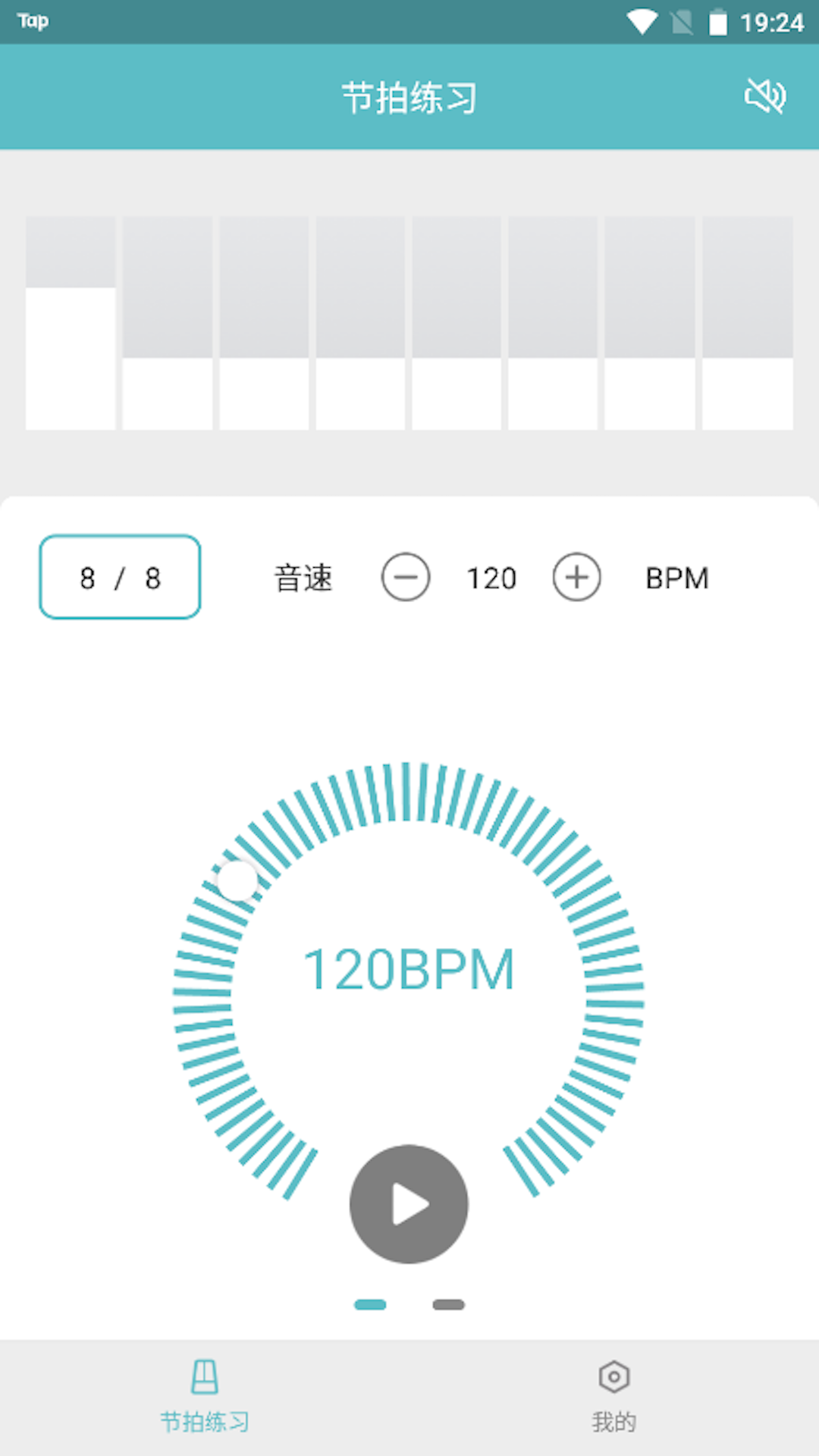Tap the Tap label in the status bar

click(x=33, y=22)
